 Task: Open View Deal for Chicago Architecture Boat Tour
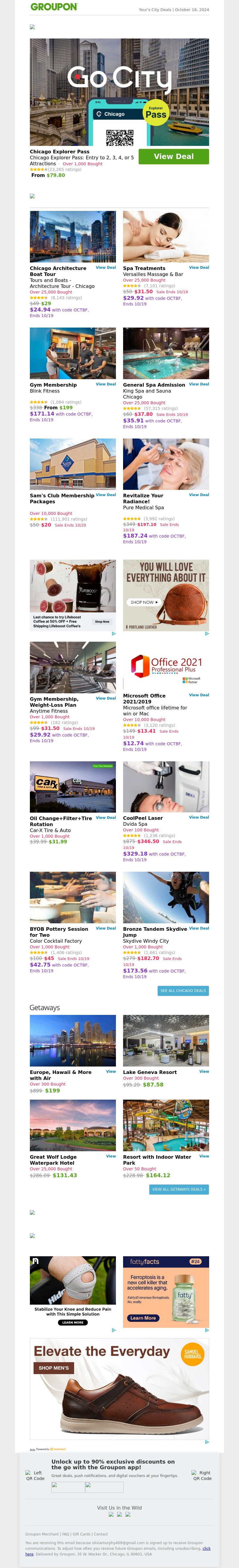point(105,267)
